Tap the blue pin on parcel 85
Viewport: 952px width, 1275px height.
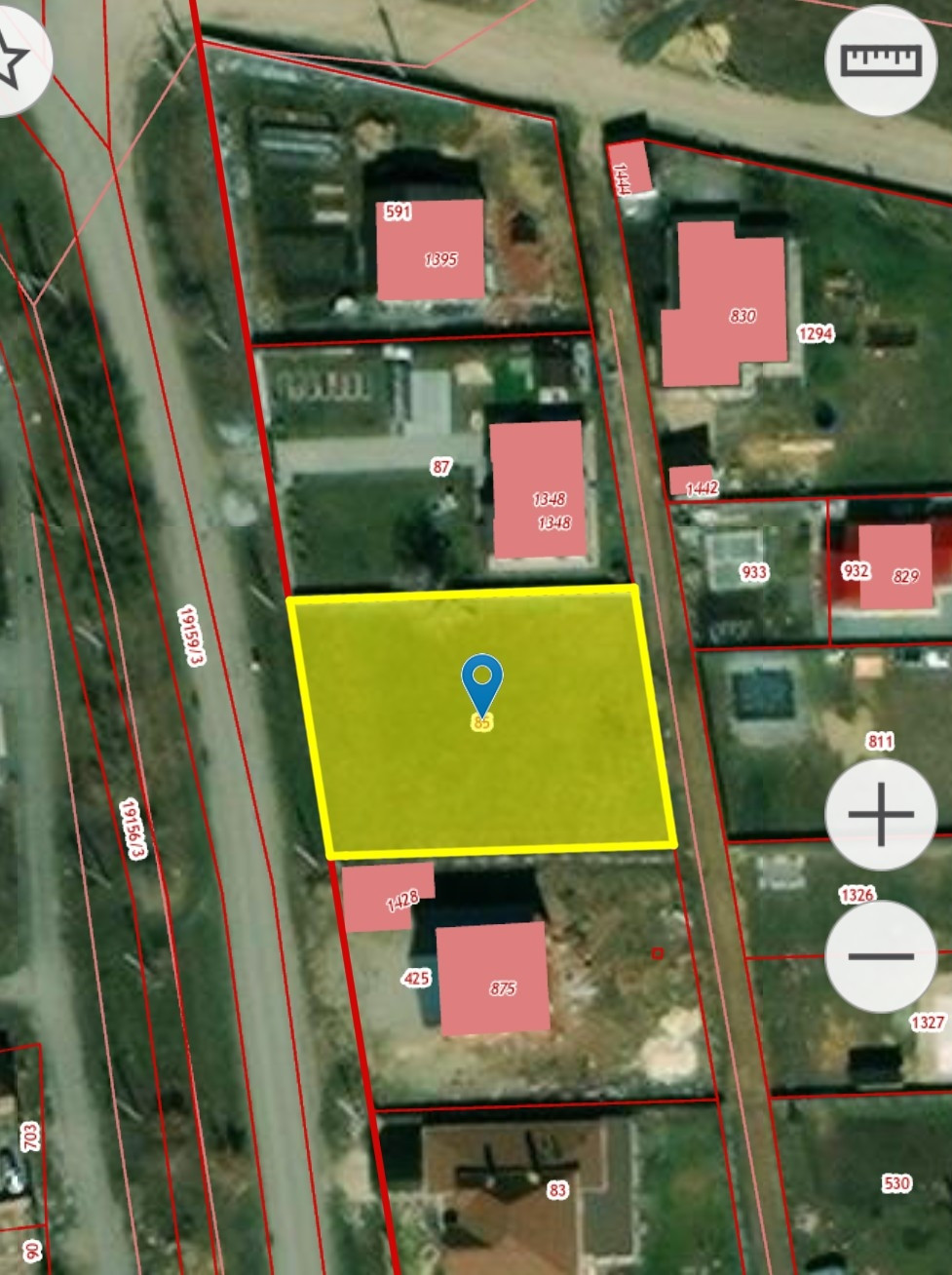point(481,685)
